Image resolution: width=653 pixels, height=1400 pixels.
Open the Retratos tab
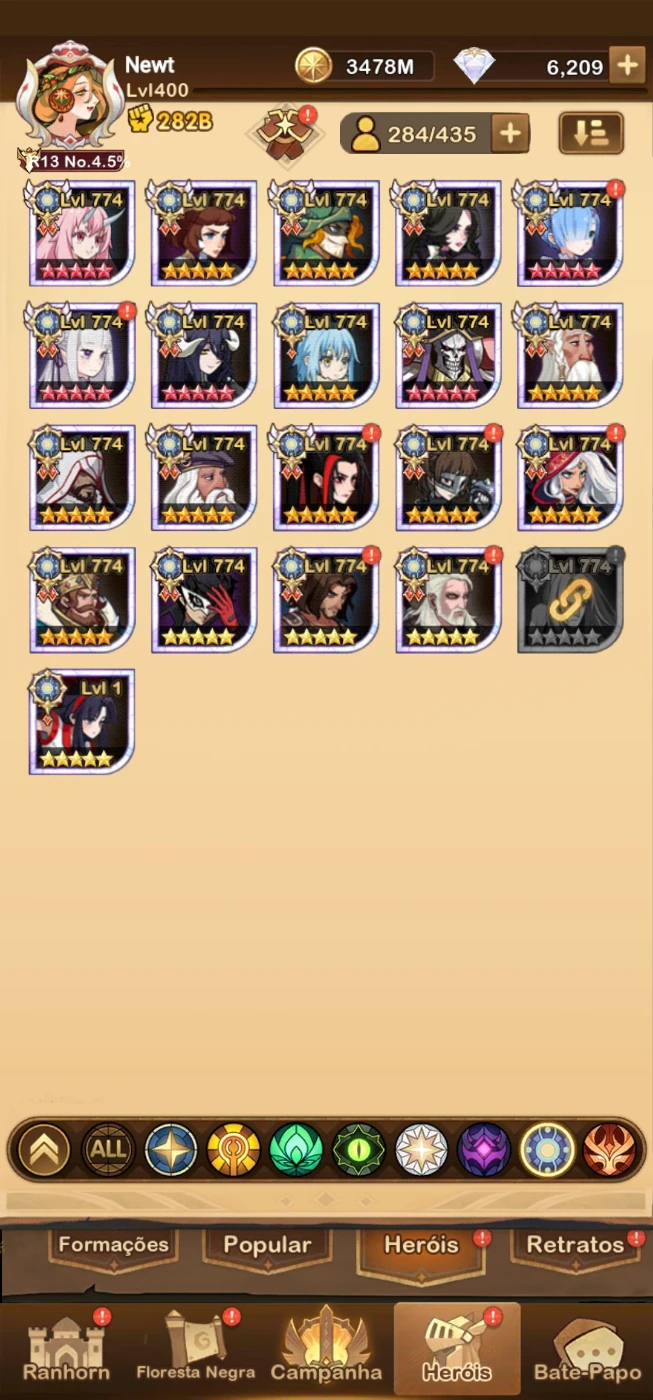coord(575,1246)
